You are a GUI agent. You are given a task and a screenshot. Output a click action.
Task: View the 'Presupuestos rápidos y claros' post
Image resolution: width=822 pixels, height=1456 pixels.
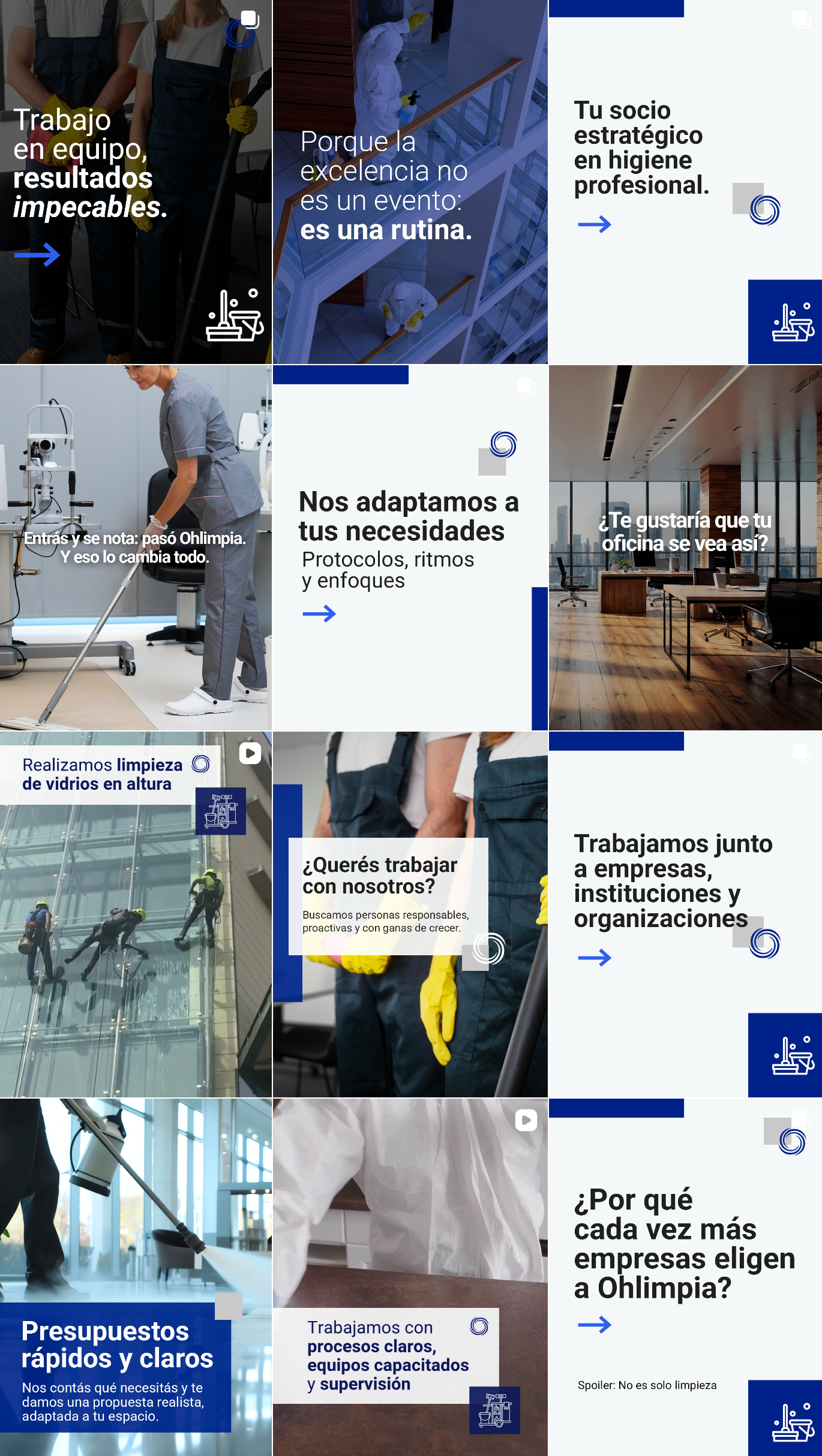coord(136,1277)
